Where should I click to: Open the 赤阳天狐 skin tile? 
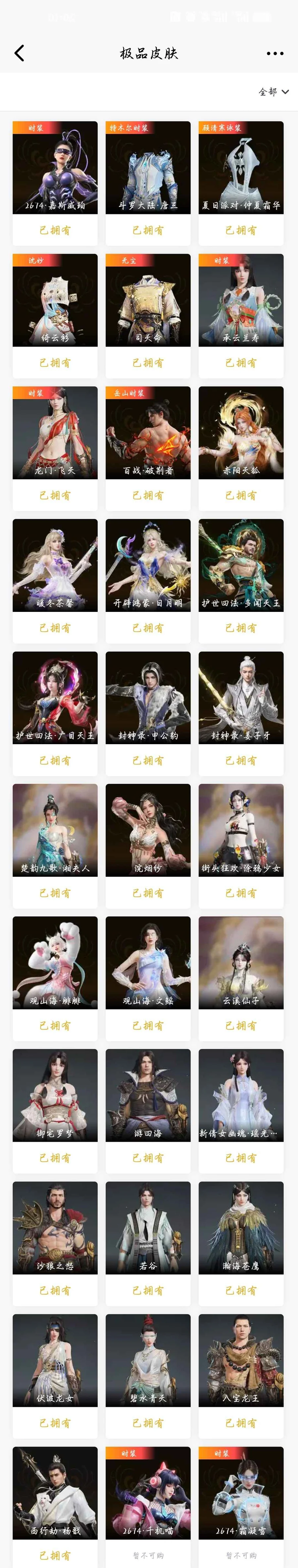point(241,433)
